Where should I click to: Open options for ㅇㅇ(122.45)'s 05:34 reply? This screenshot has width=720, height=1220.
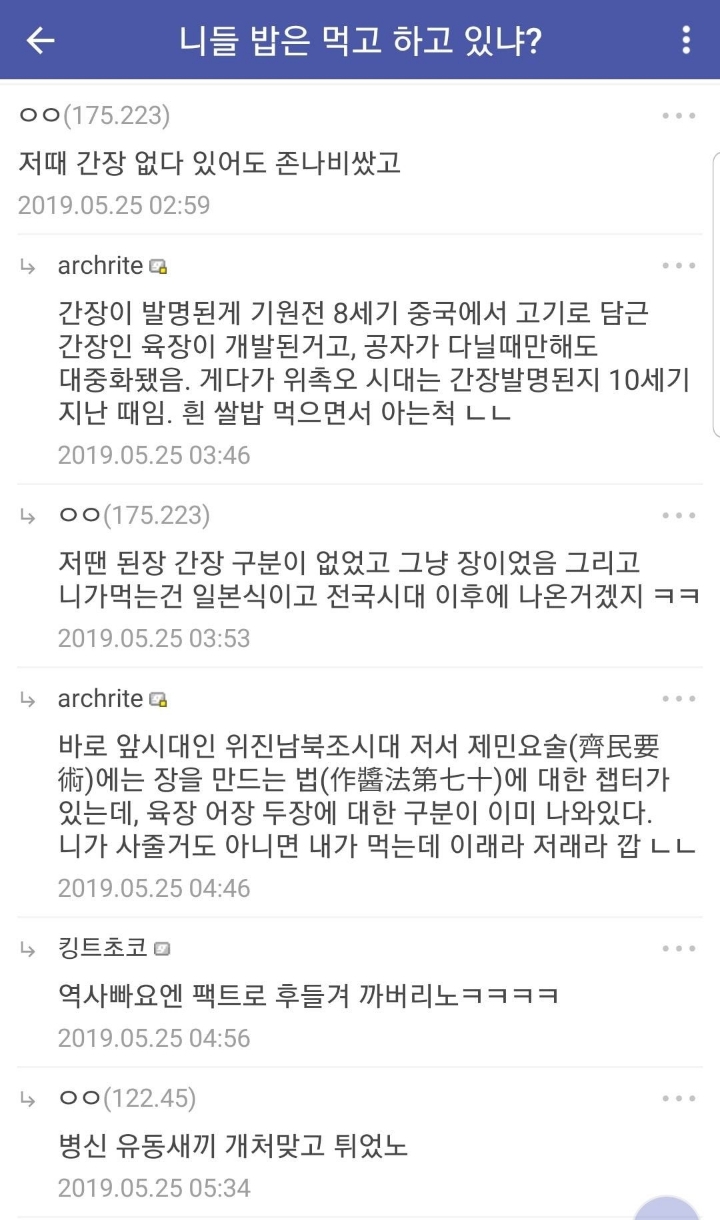coord(679,1099)
